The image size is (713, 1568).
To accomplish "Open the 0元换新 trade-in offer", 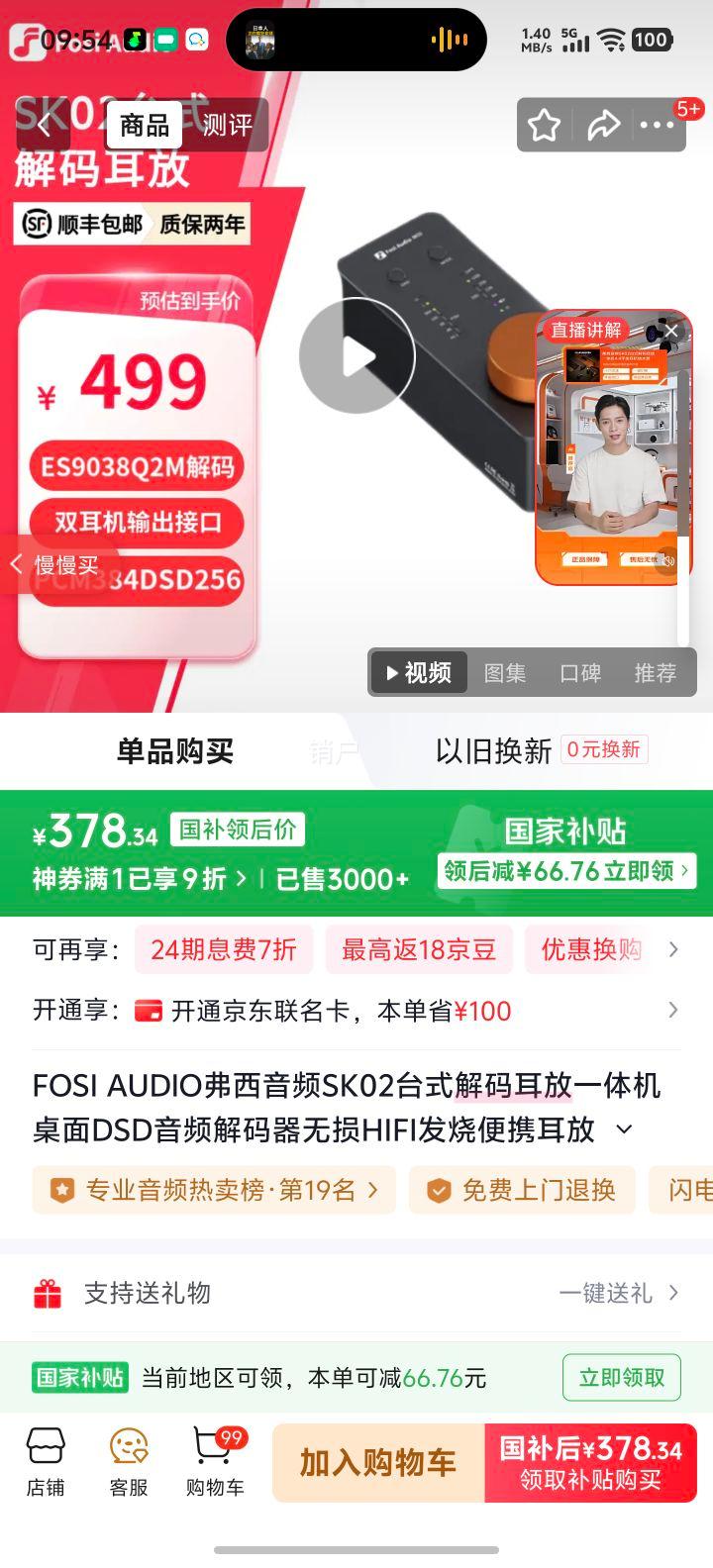I will (x=605, y=749).
